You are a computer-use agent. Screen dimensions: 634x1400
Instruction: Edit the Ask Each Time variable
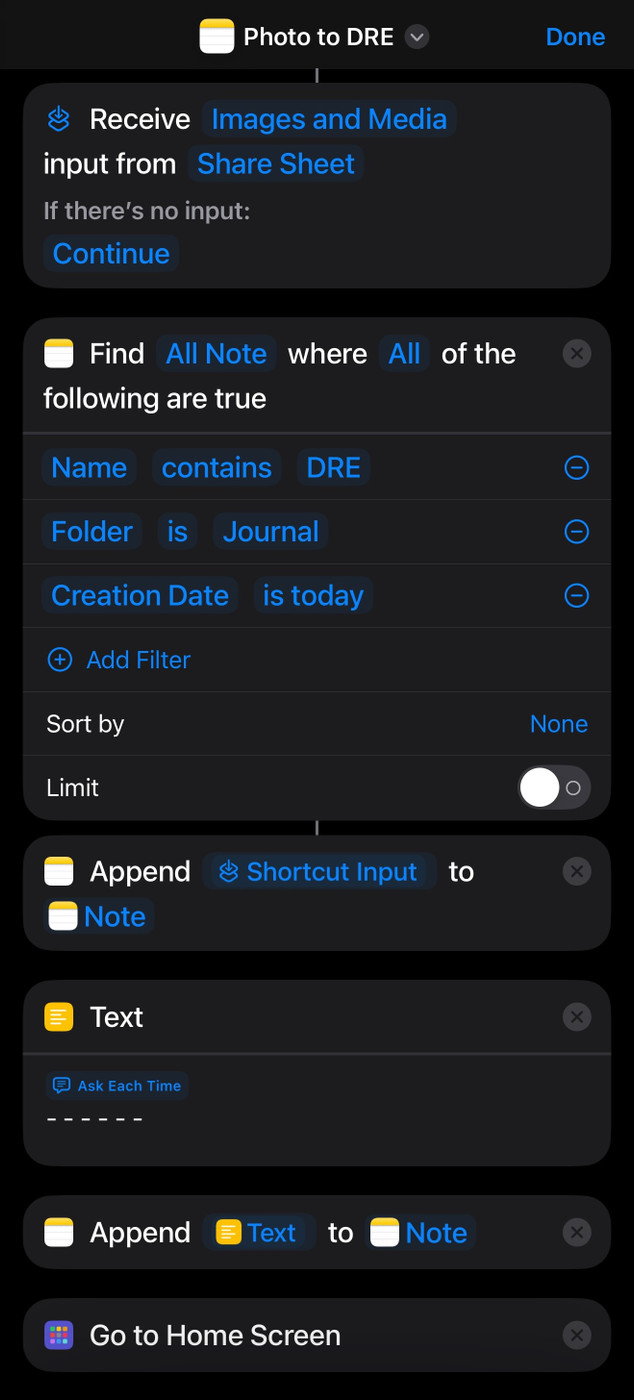point(118,1086)
